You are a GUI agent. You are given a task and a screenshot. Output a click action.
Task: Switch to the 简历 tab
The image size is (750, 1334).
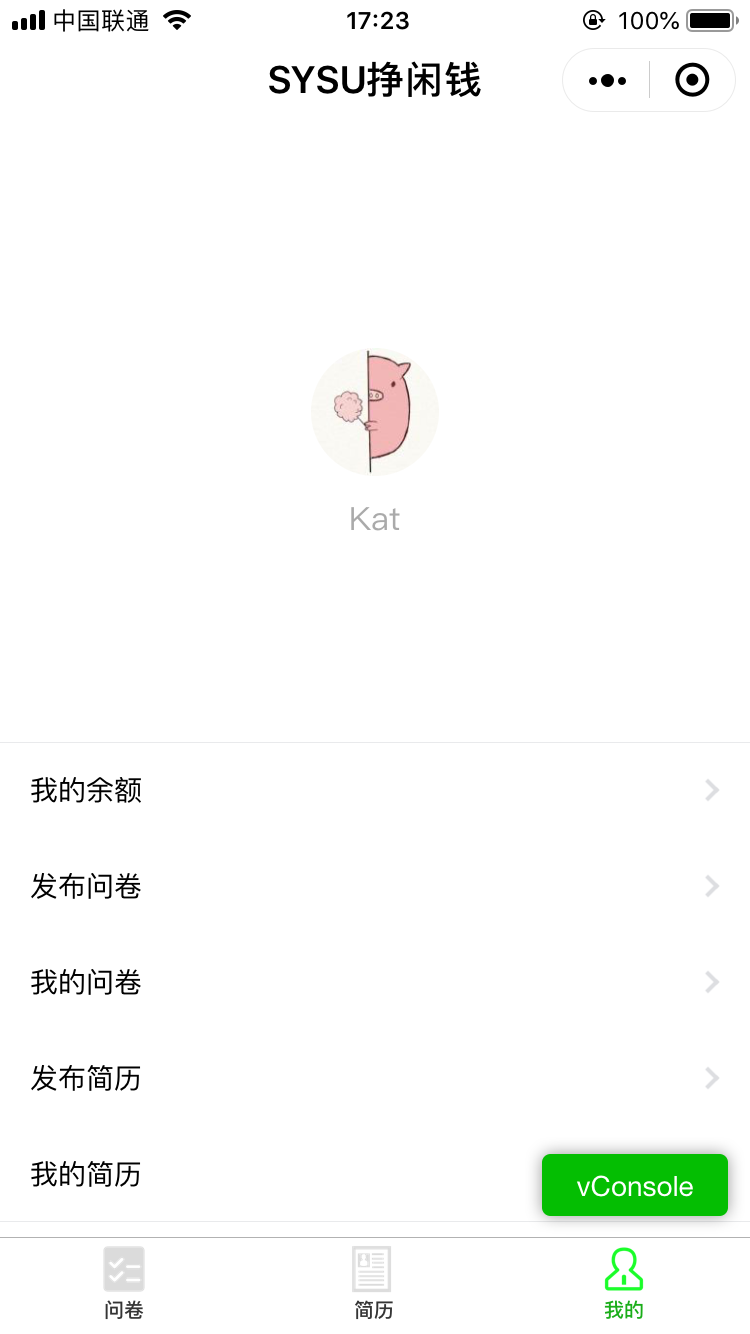click(x=374, y=1284)
